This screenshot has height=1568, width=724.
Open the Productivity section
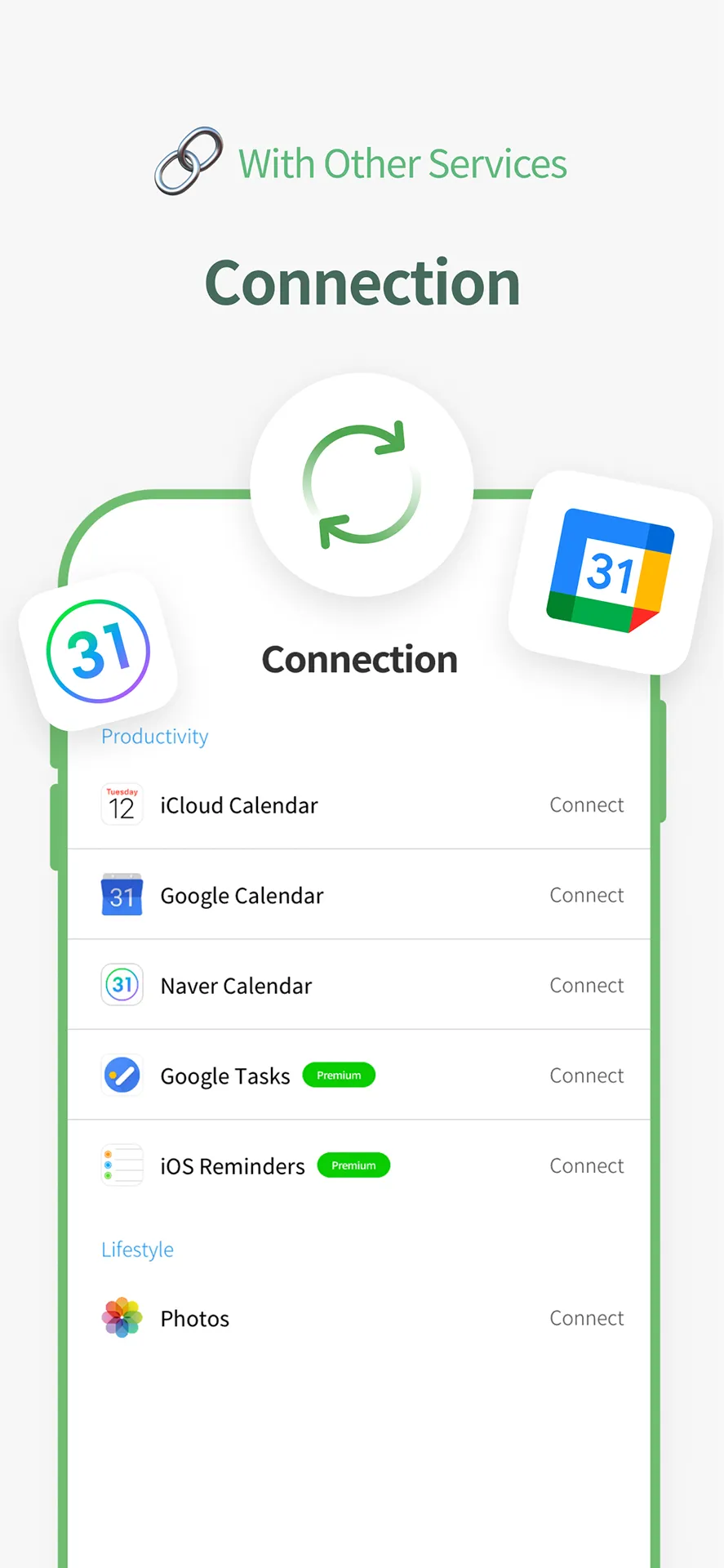click(x=154, y=736)
